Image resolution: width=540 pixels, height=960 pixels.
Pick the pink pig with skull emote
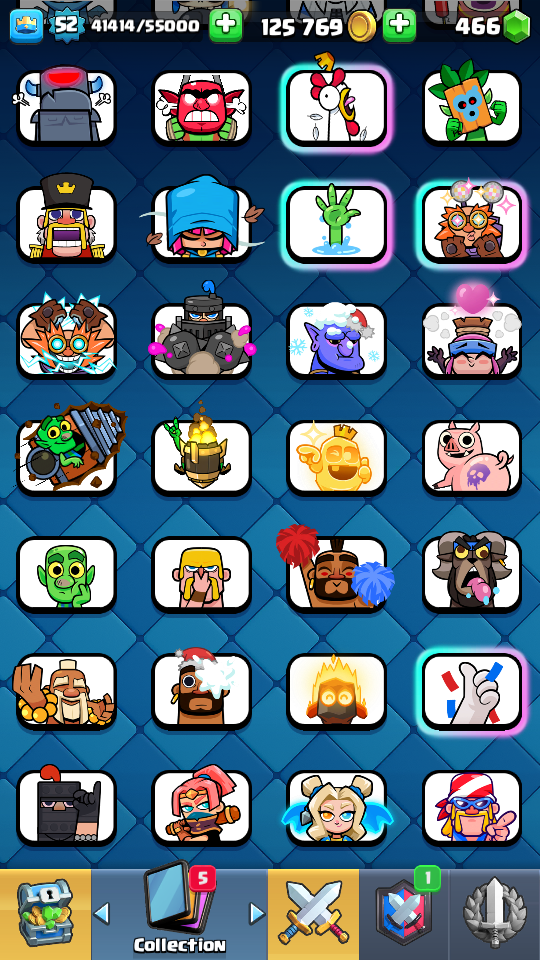(472, 457)
